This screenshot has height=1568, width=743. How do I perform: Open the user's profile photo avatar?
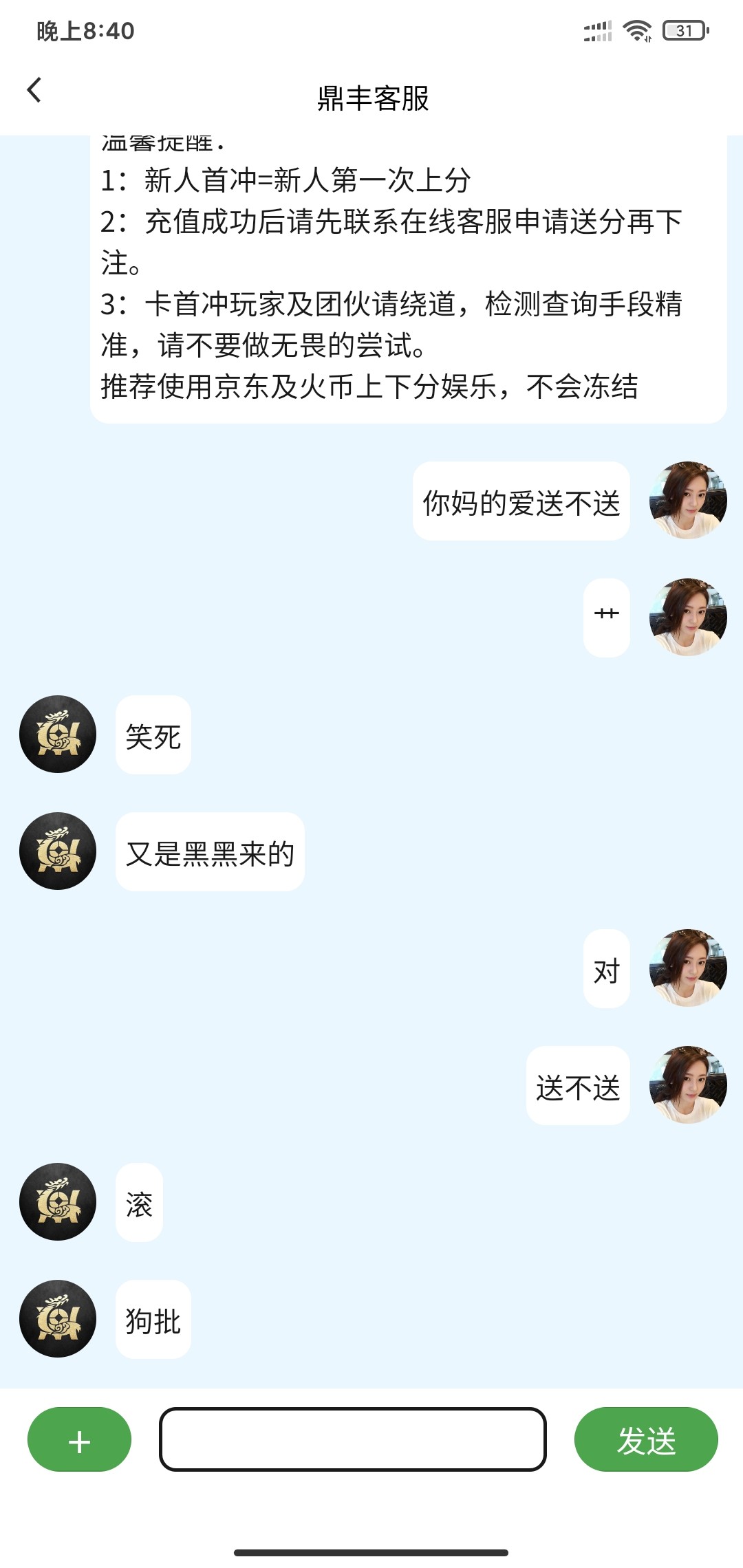click(687, 500)
